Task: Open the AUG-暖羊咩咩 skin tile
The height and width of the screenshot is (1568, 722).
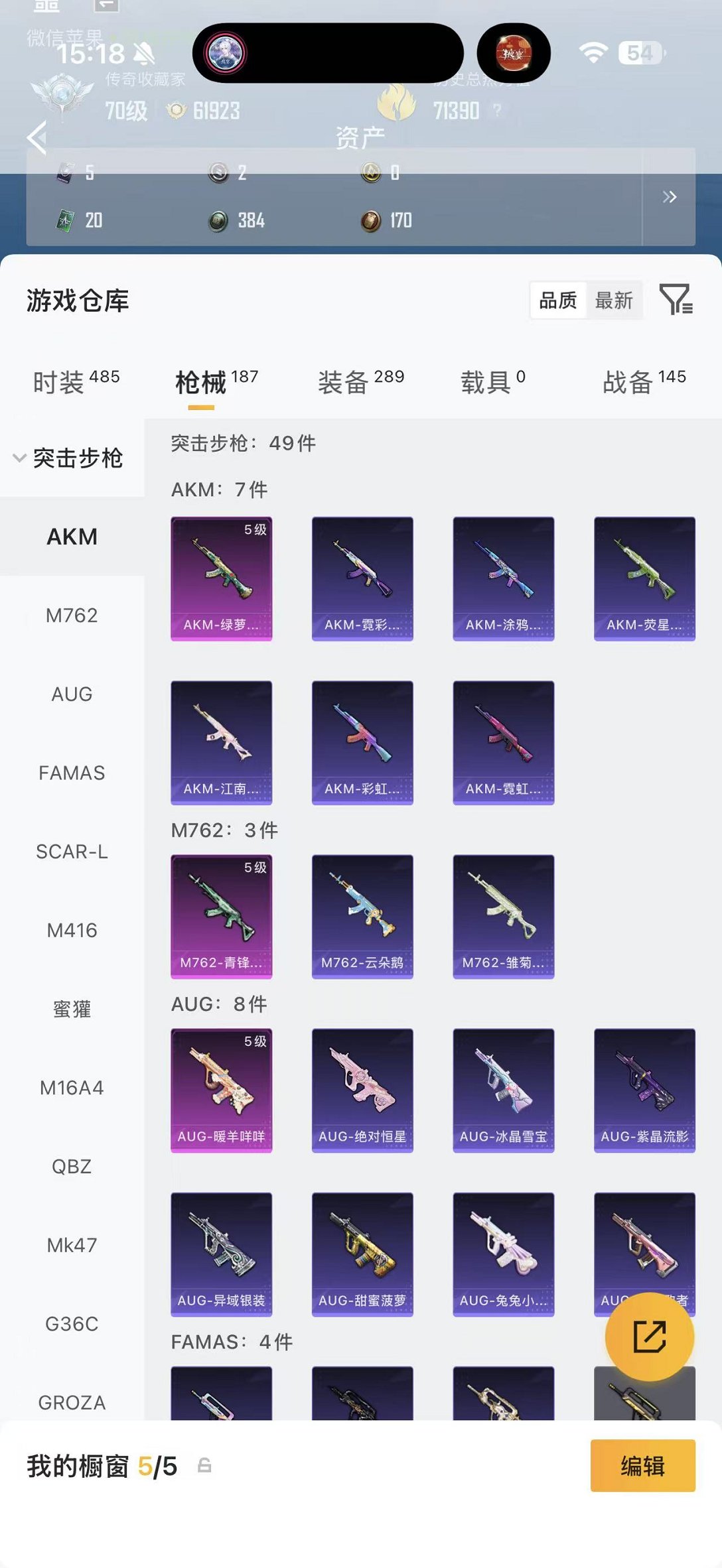Action: (221, 1090)
